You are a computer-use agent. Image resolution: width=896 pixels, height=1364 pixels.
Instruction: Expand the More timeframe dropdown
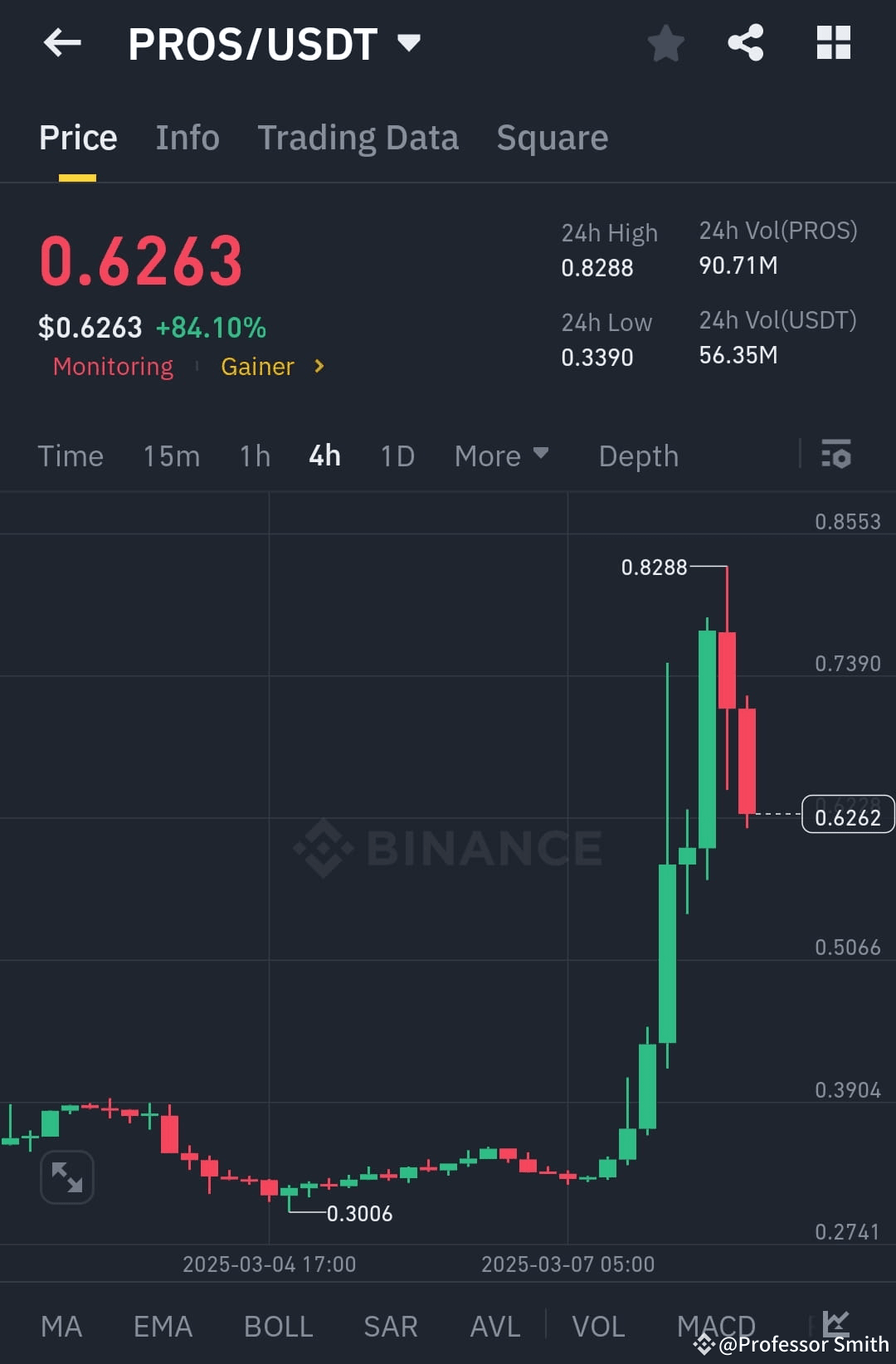tap(501, 455)
